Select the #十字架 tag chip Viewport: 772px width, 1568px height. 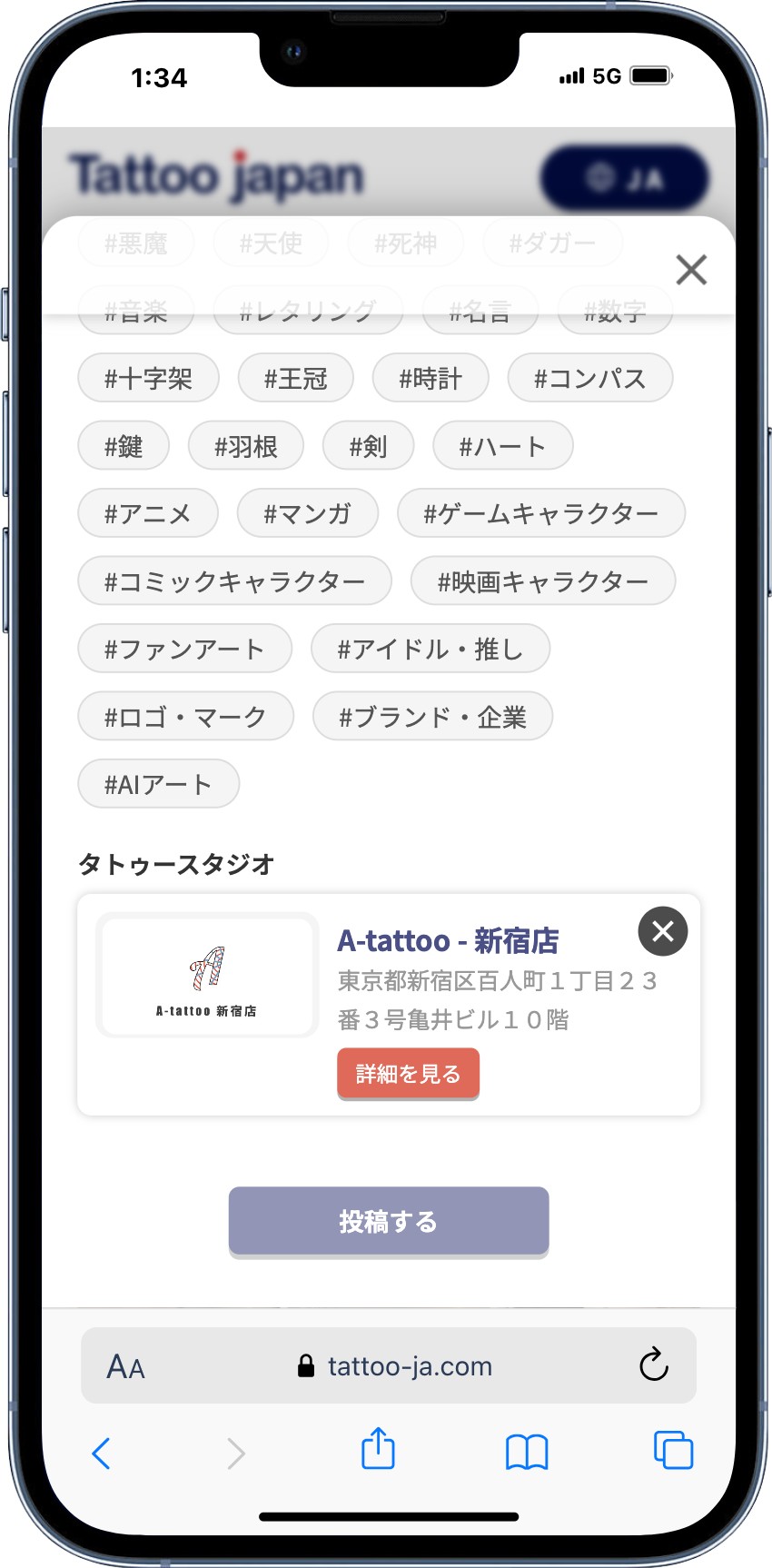click(148, 378)
